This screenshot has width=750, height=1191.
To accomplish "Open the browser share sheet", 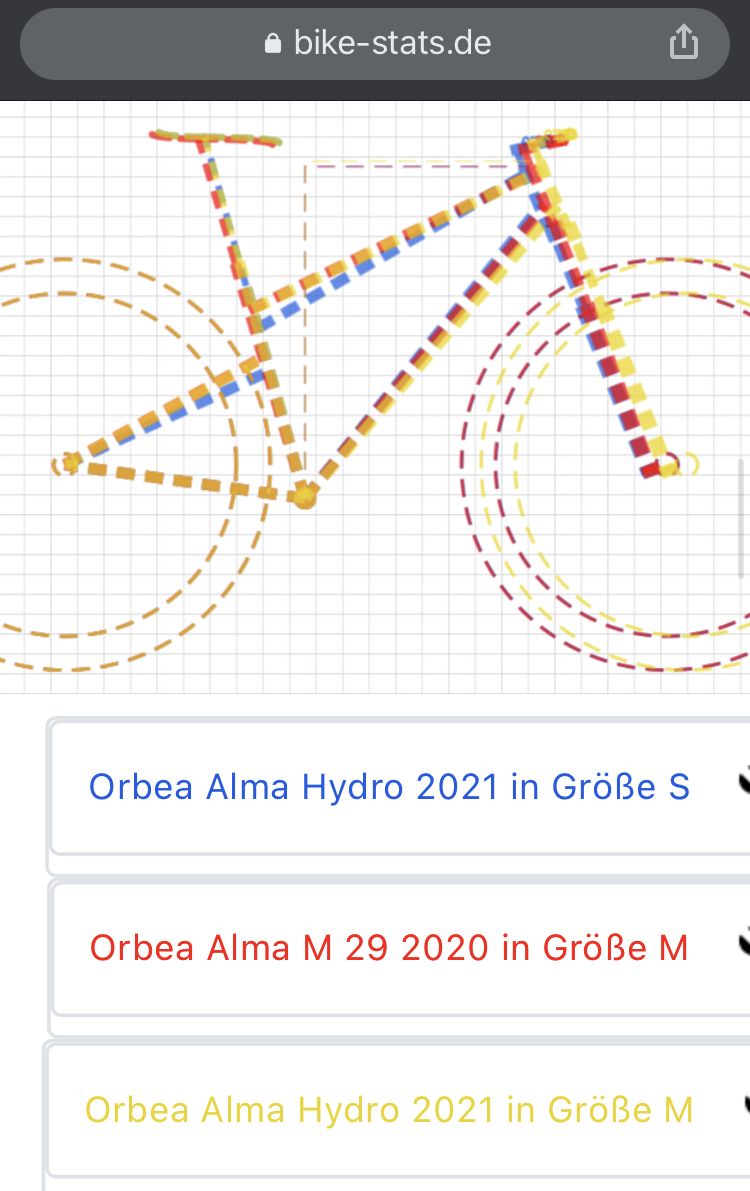I will click(683, 43).
